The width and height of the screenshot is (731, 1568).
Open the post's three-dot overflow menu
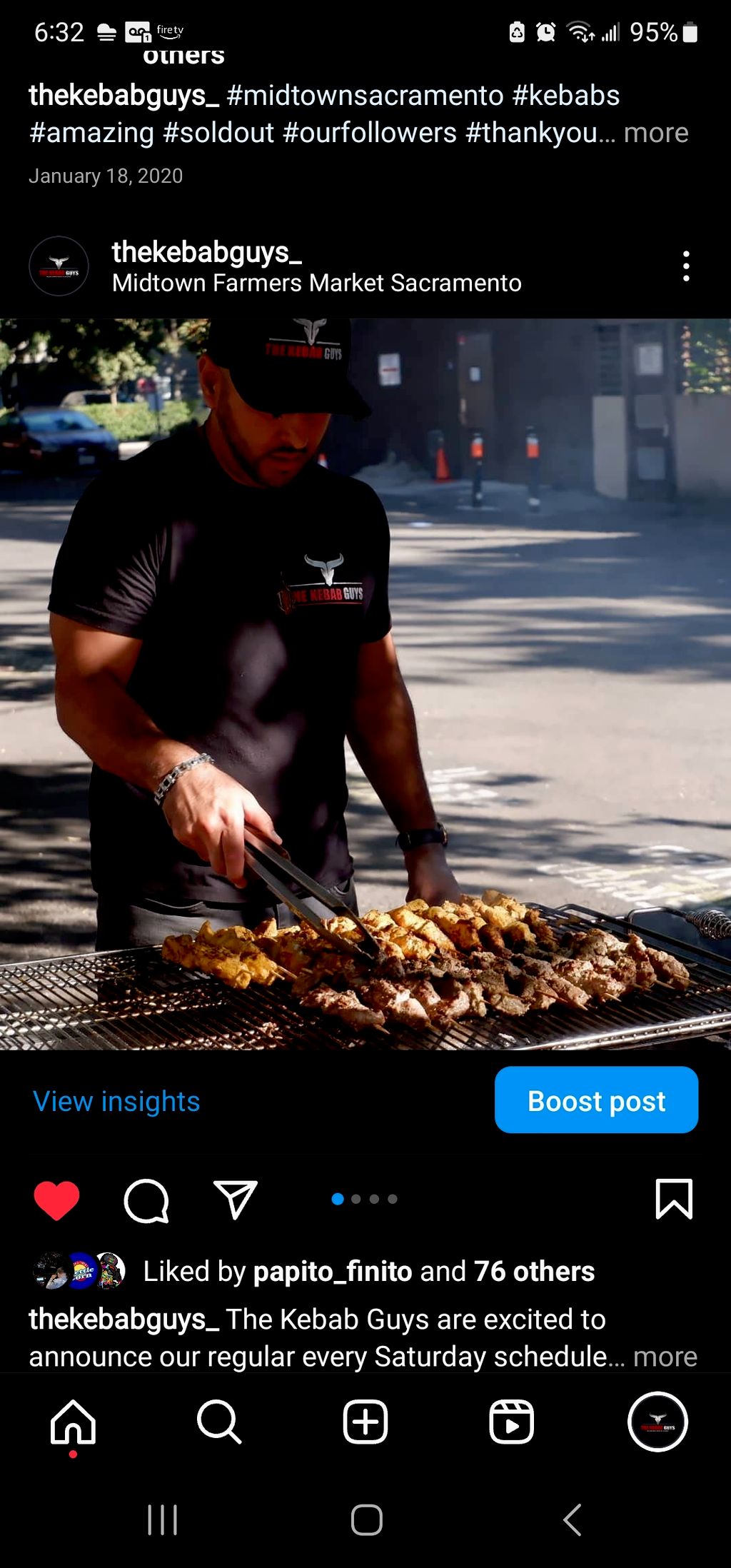pos(685,266)
